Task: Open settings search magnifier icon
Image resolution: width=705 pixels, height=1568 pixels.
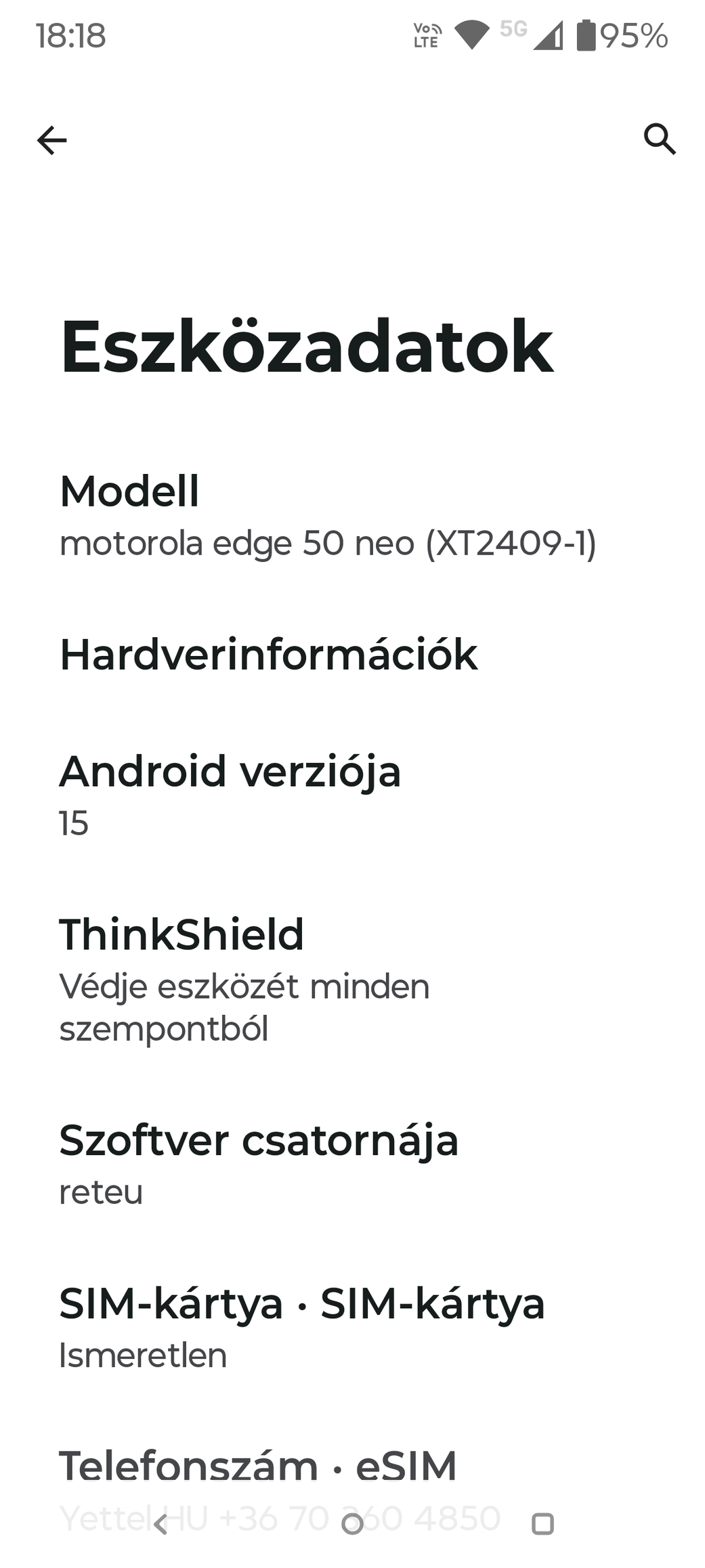Action: (659, 139)
